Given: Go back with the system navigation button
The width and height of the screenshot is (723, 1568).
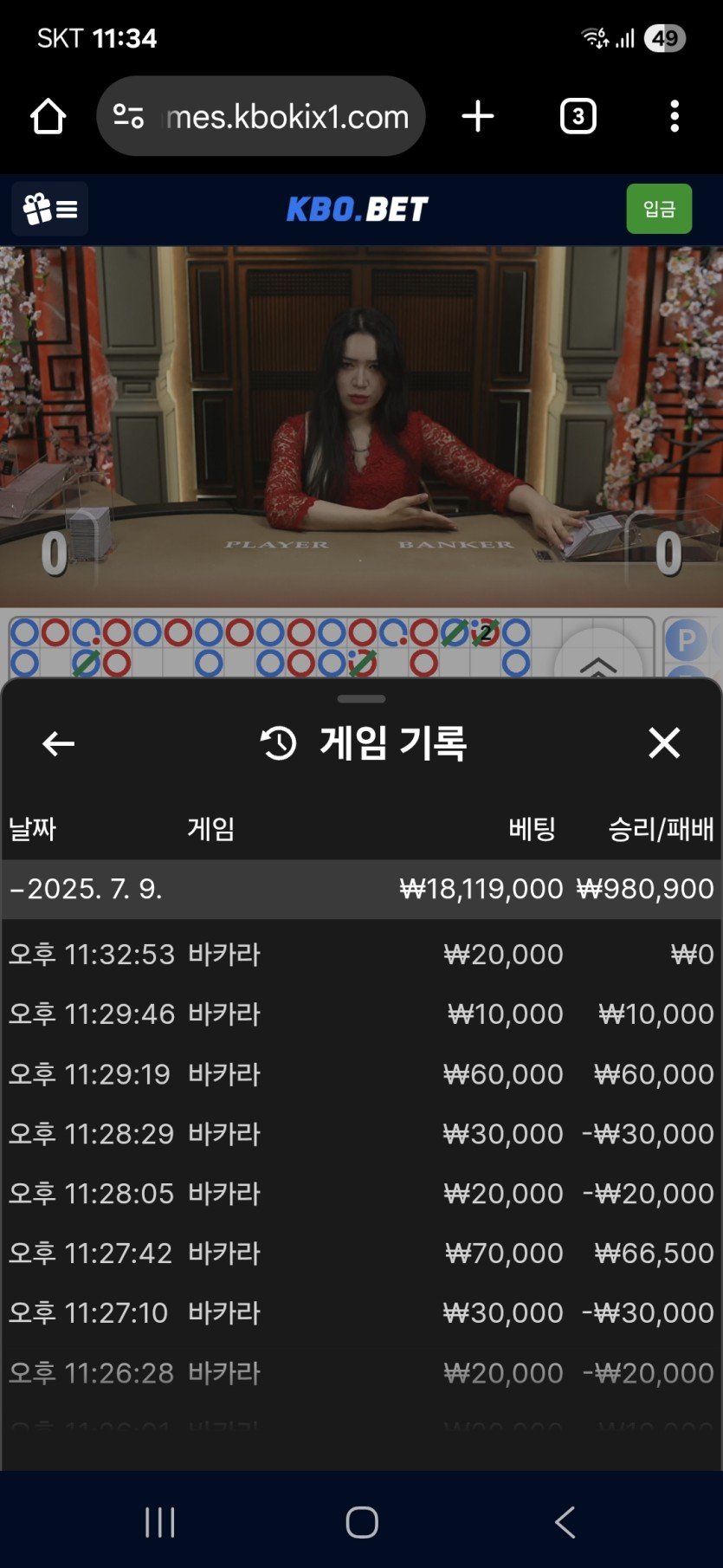Looking at the screenshot, I should click(565, 1522).
